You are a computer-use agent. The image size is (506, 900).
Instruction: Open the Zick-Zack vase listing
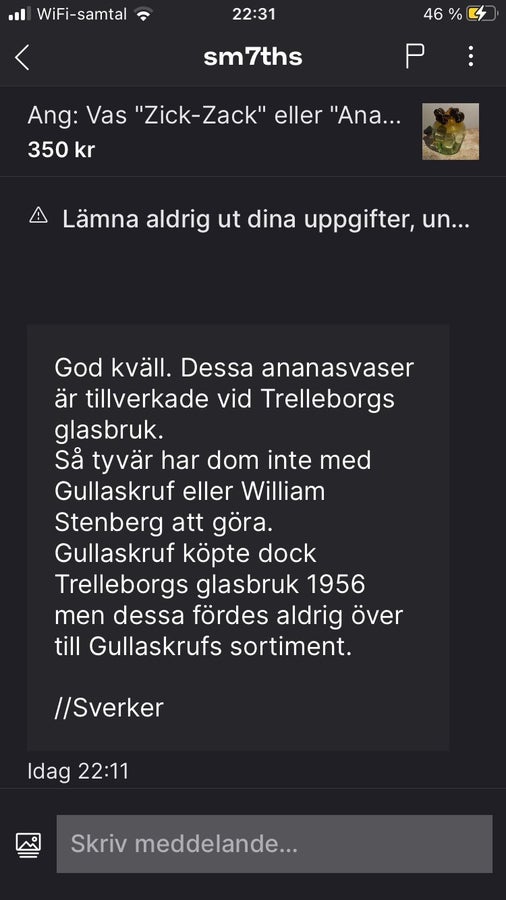(253, 131)
